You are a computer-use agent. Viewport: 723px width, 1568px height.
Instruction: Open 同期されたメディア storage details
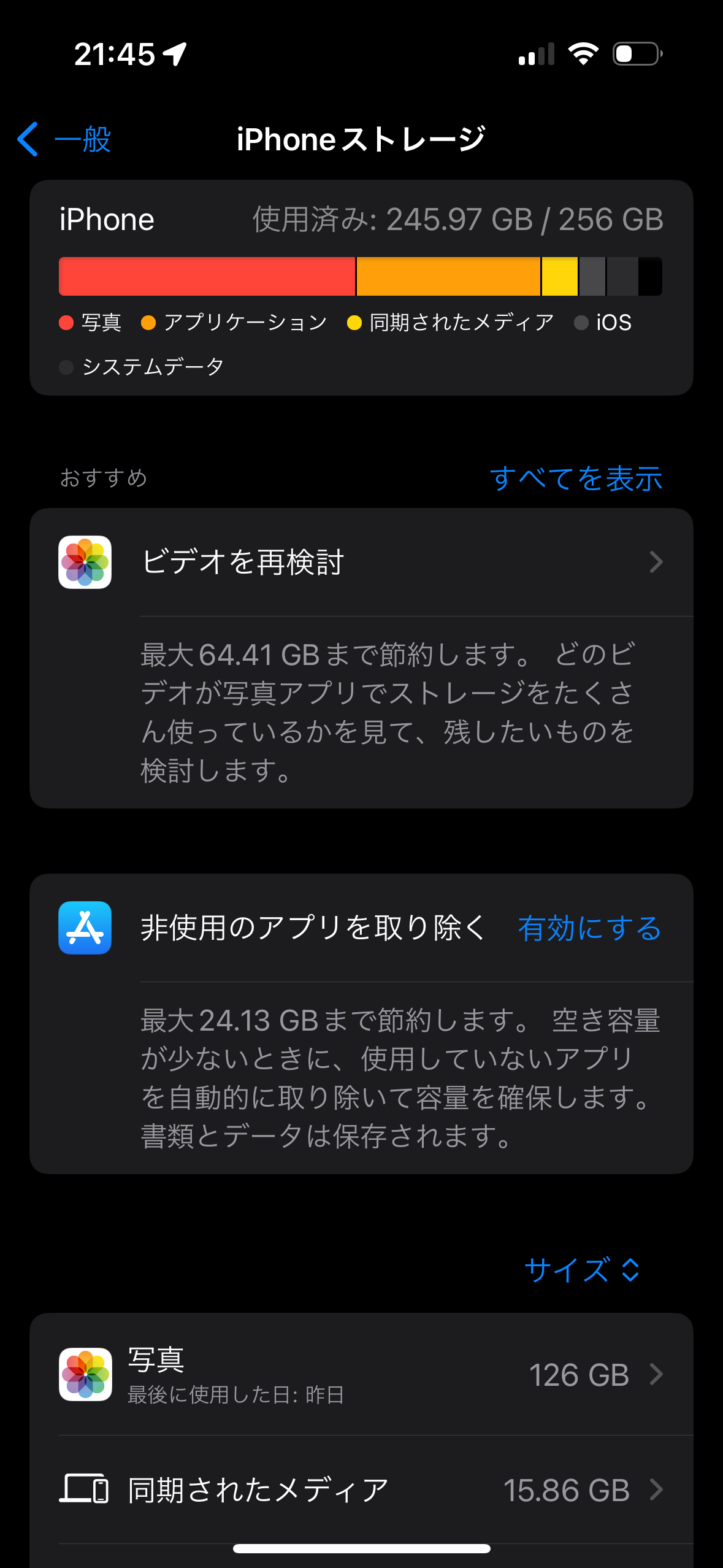(x=361, y=1489)
